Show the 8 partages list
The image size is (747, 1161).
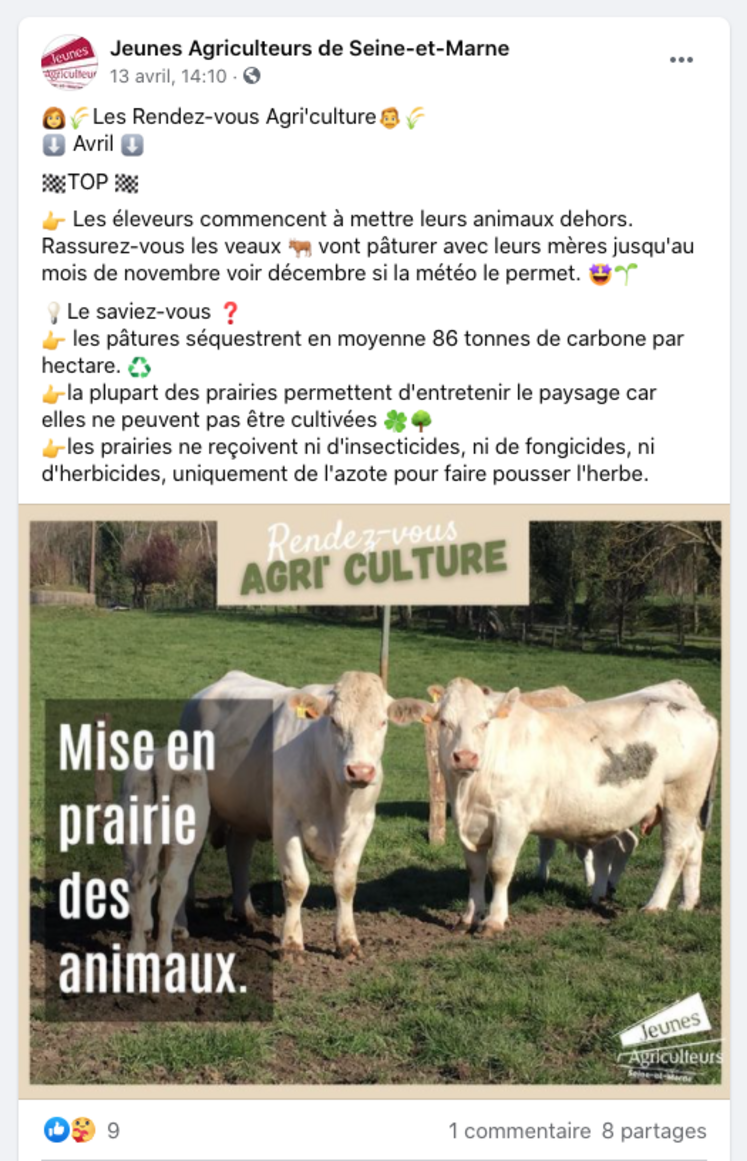point(654,1131)
